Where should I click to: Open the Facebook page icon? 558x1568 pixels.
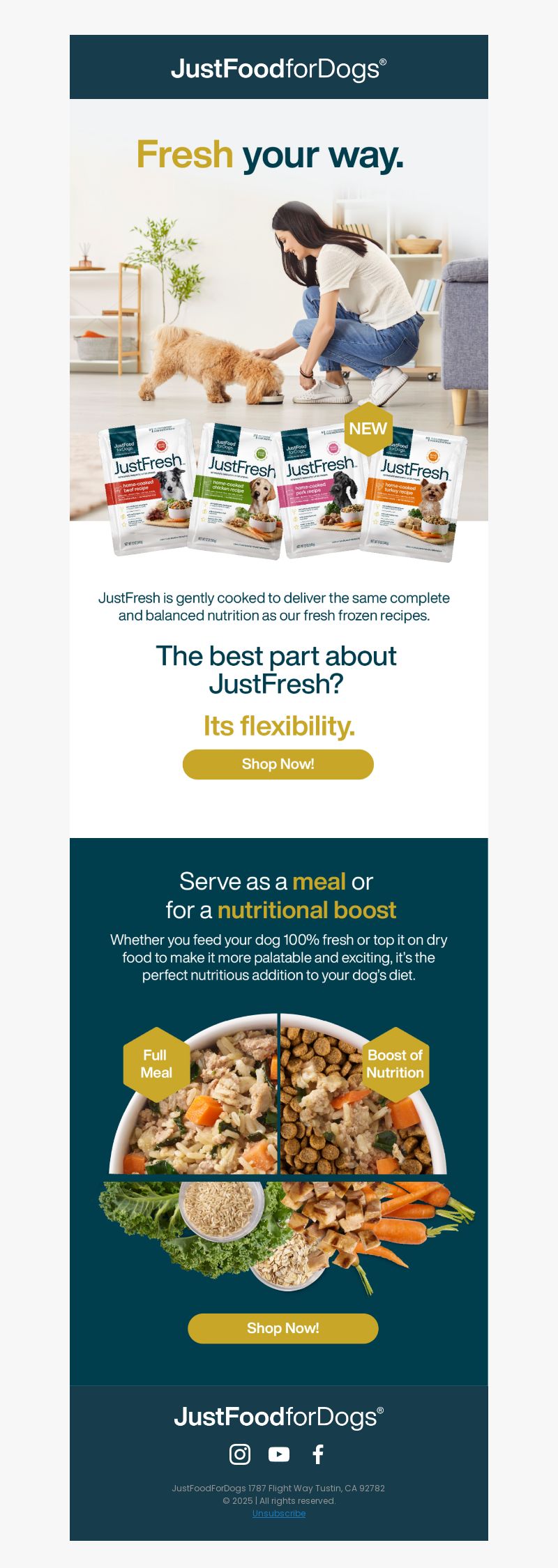click(x=318, y=1454)
